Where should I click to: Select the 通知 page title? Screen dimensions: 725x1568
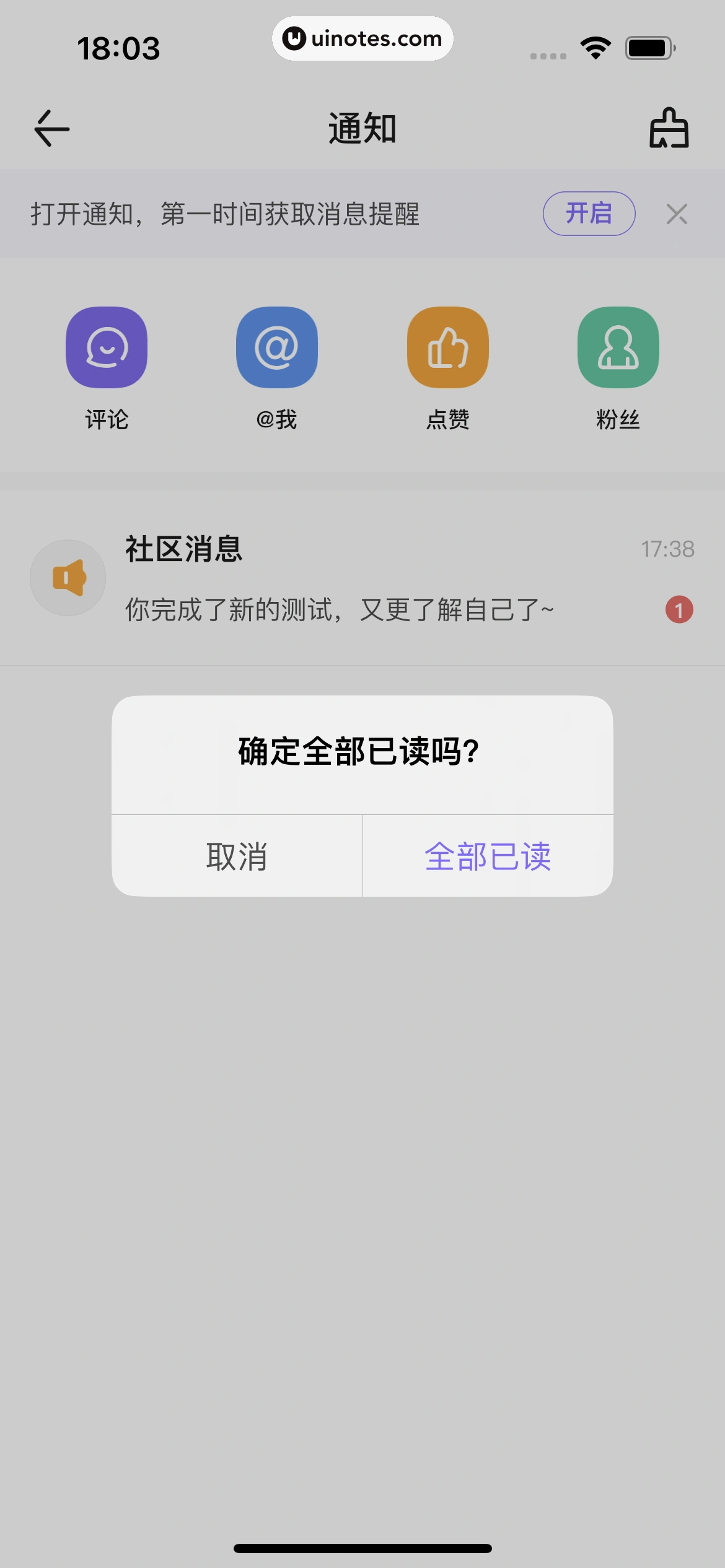362,128
